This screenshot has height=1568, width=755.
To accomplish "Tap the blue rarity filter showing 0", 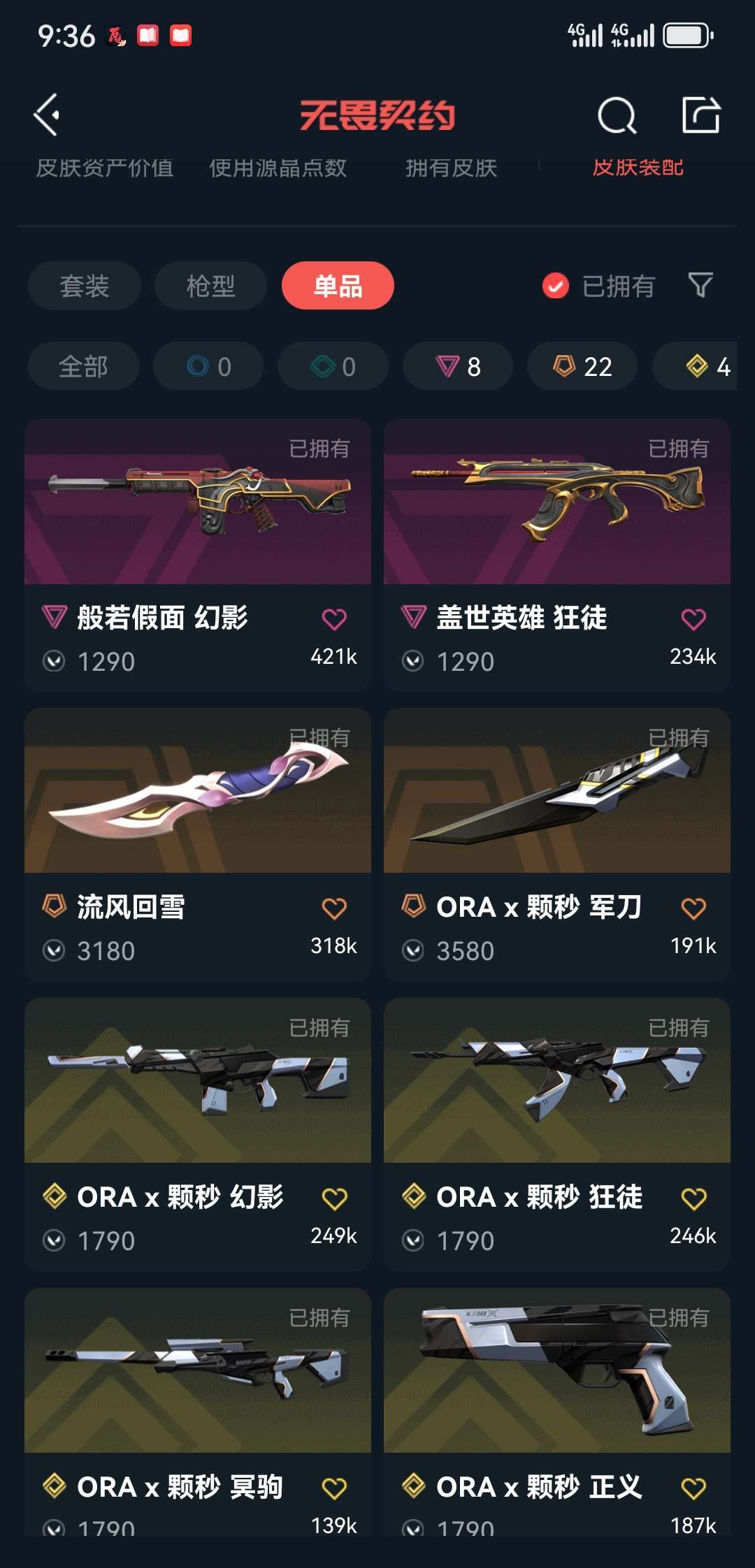I will click(208, 366).
